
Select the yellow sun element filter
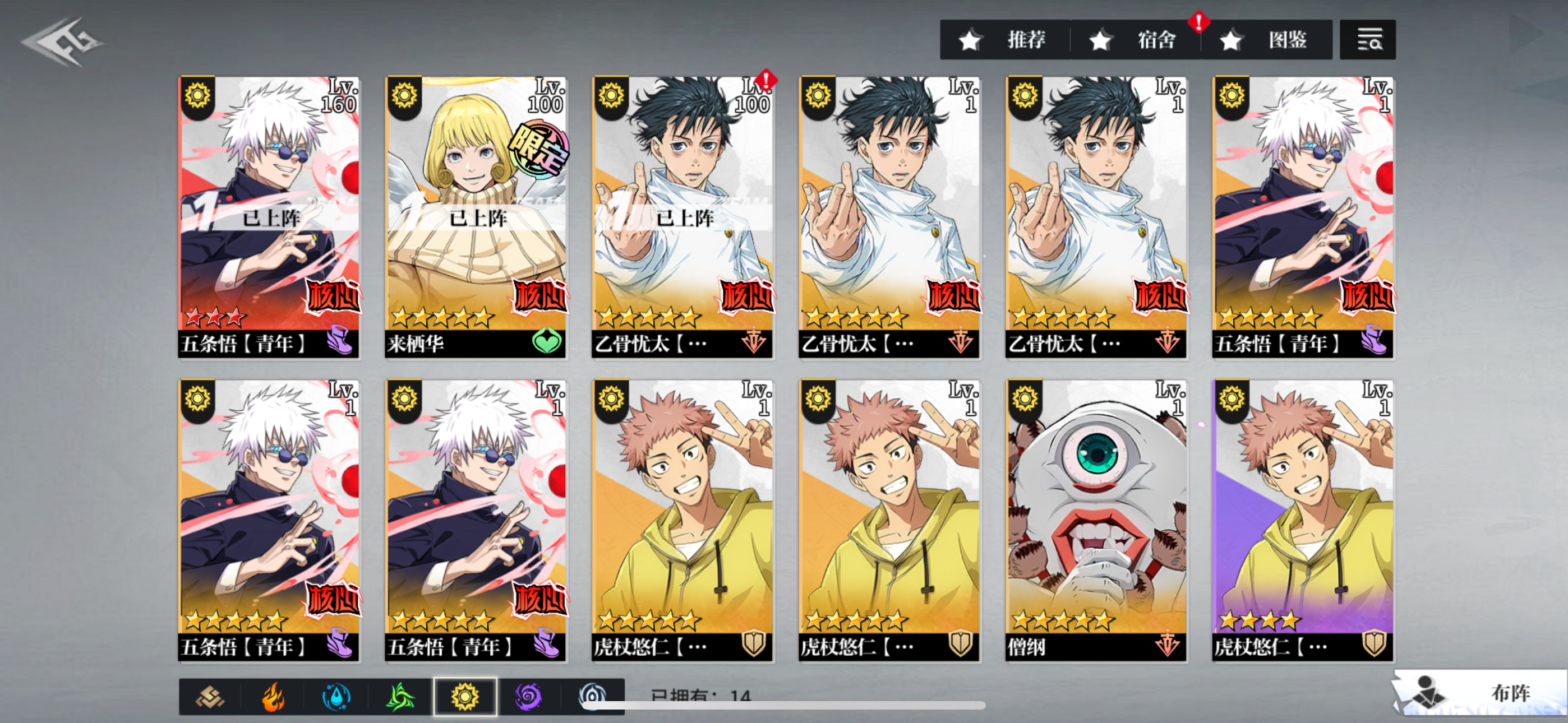464,697
